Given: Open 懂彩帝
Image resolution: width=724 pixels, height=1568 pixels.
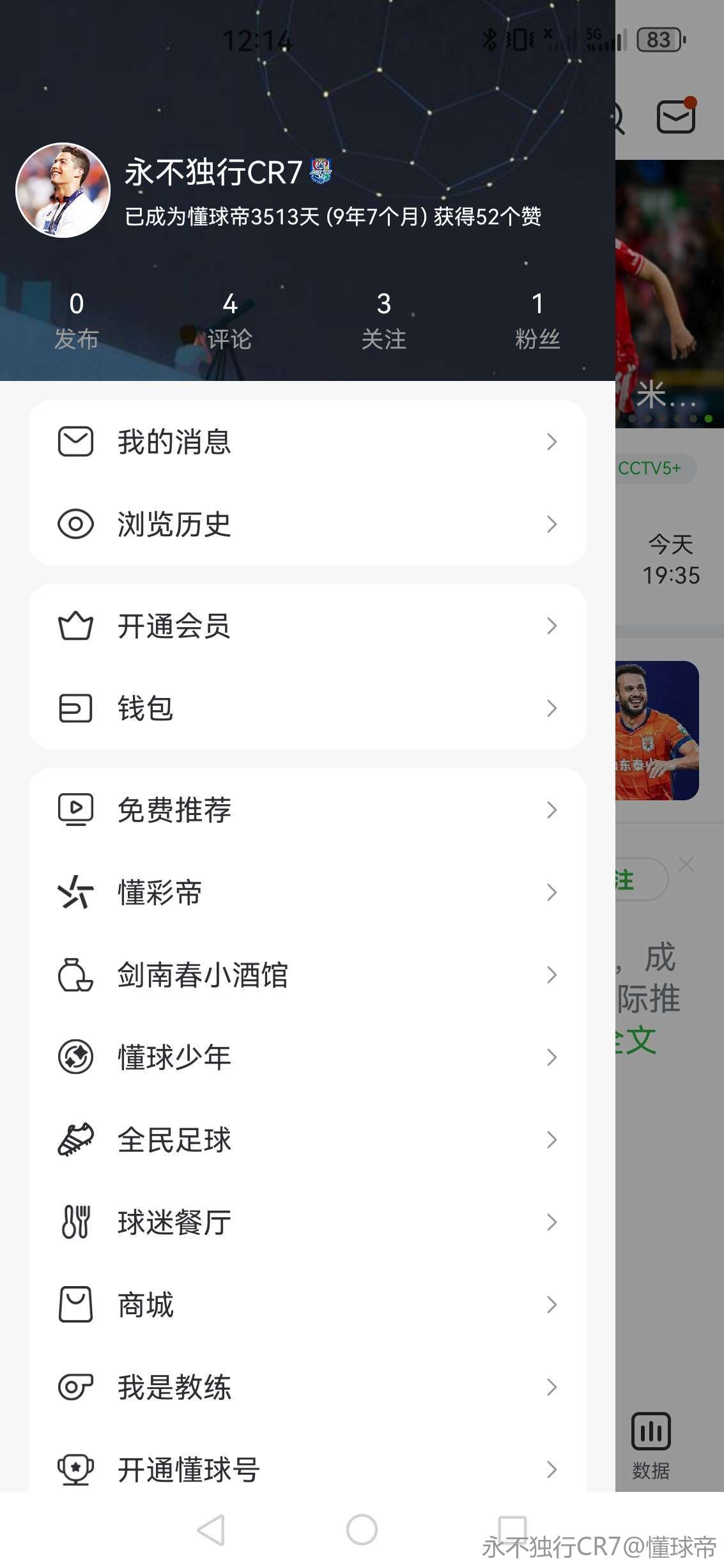Looking at the screenshot, I should coord(307,892).
